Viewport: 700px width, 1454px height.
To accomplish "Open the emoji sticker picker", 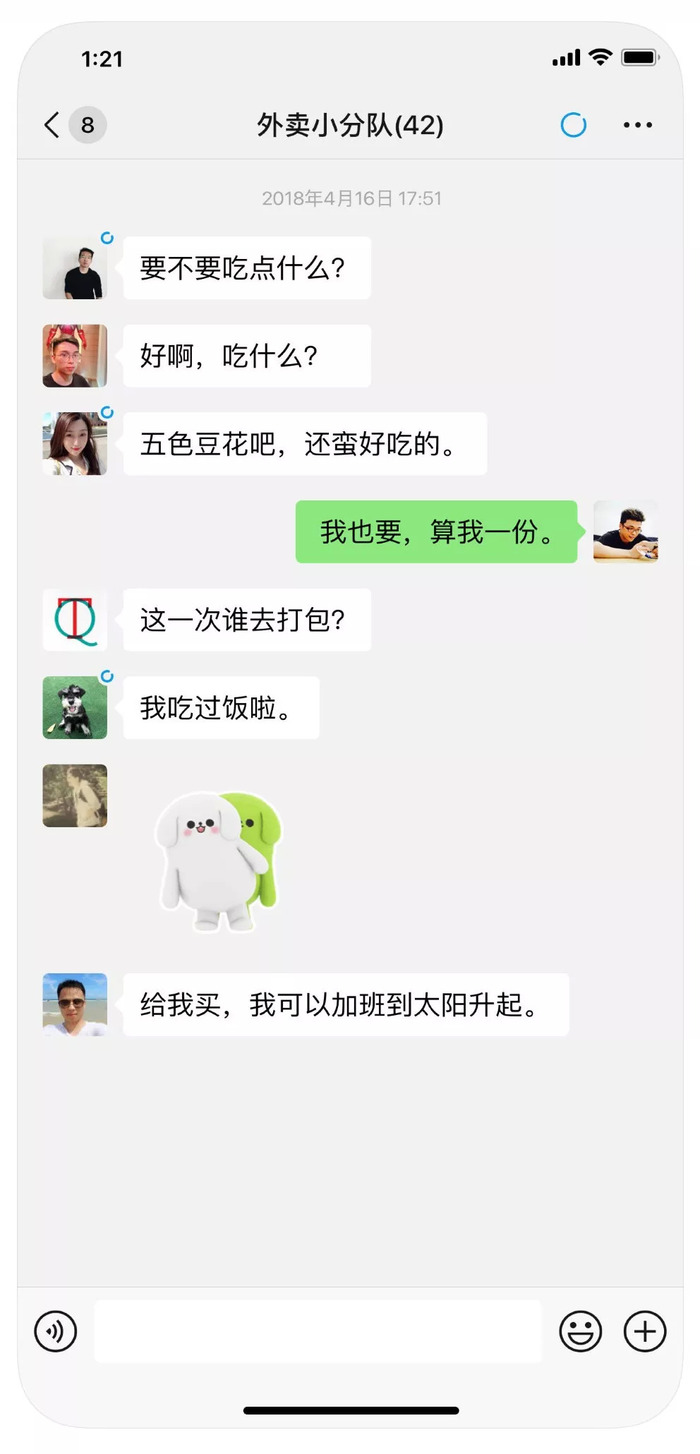I will click(580, 1331).
